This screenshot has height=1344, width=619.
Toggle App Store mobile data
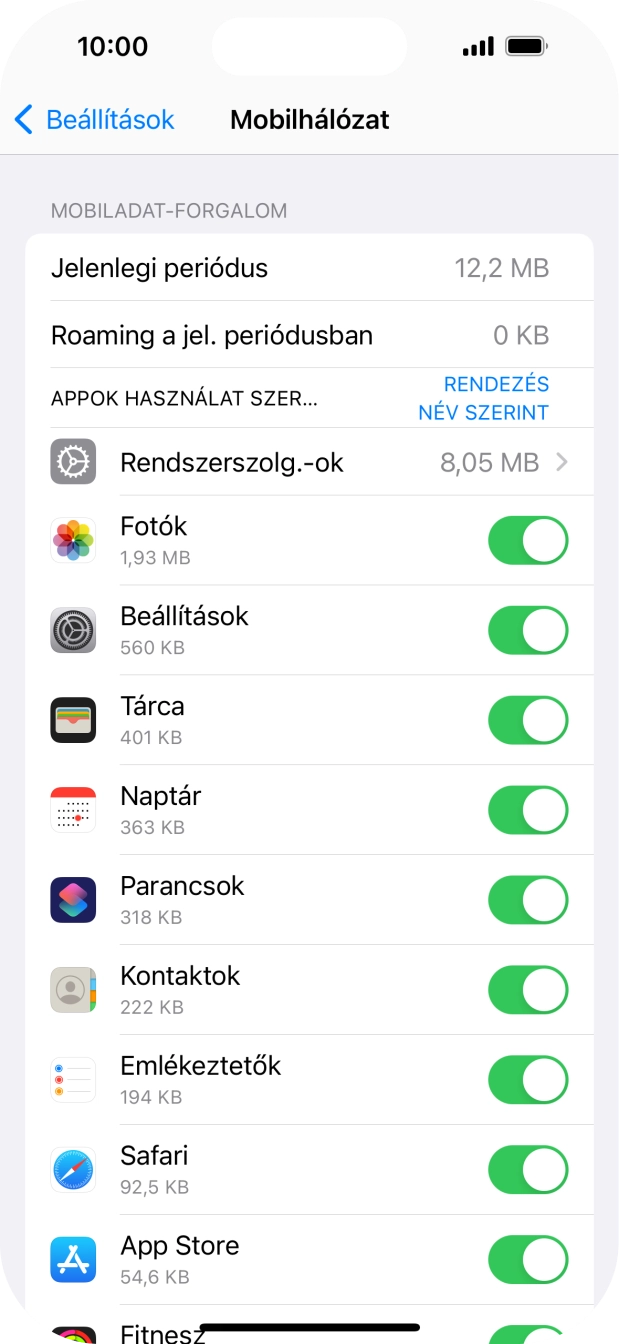coord(527,1261)
